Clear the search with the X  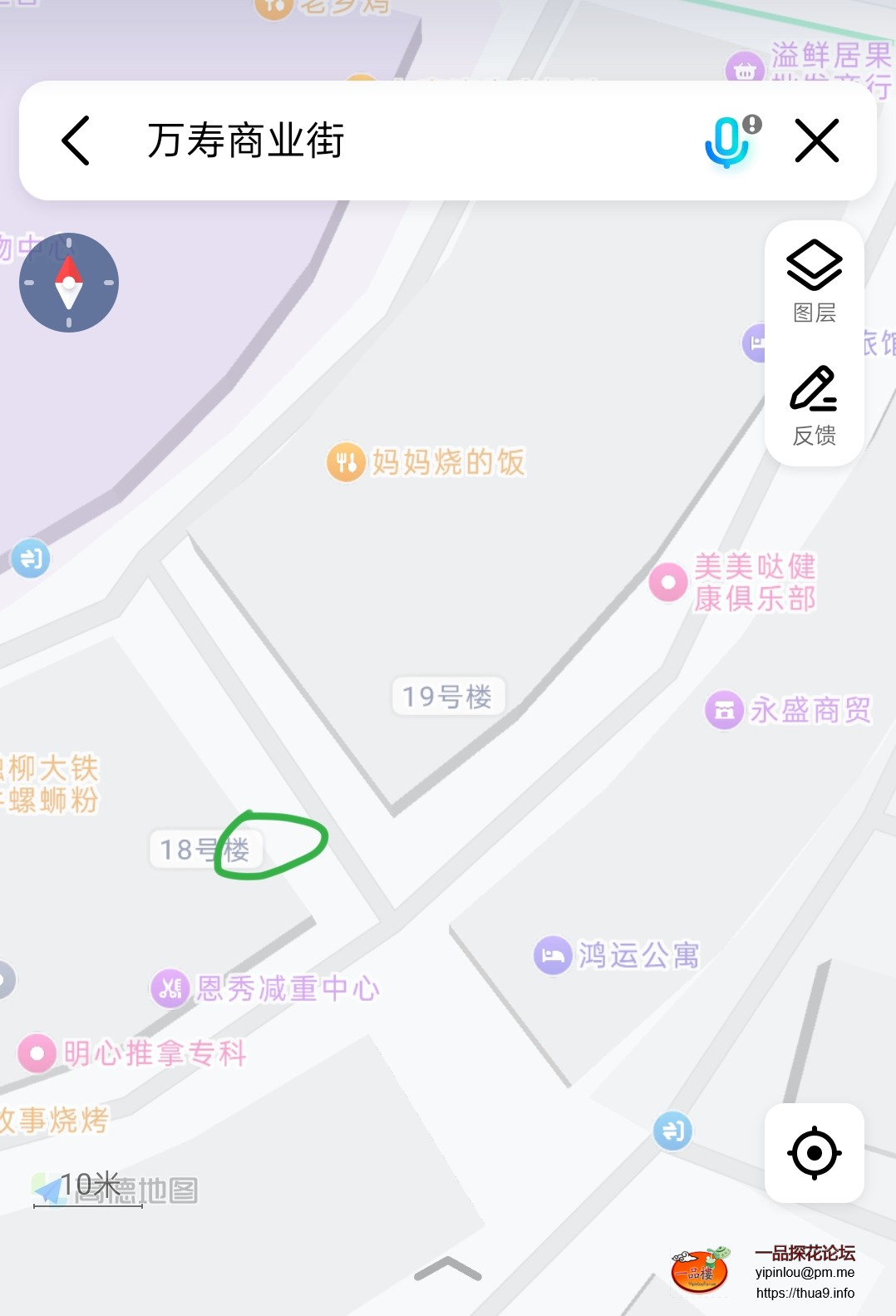pos(816,140)
